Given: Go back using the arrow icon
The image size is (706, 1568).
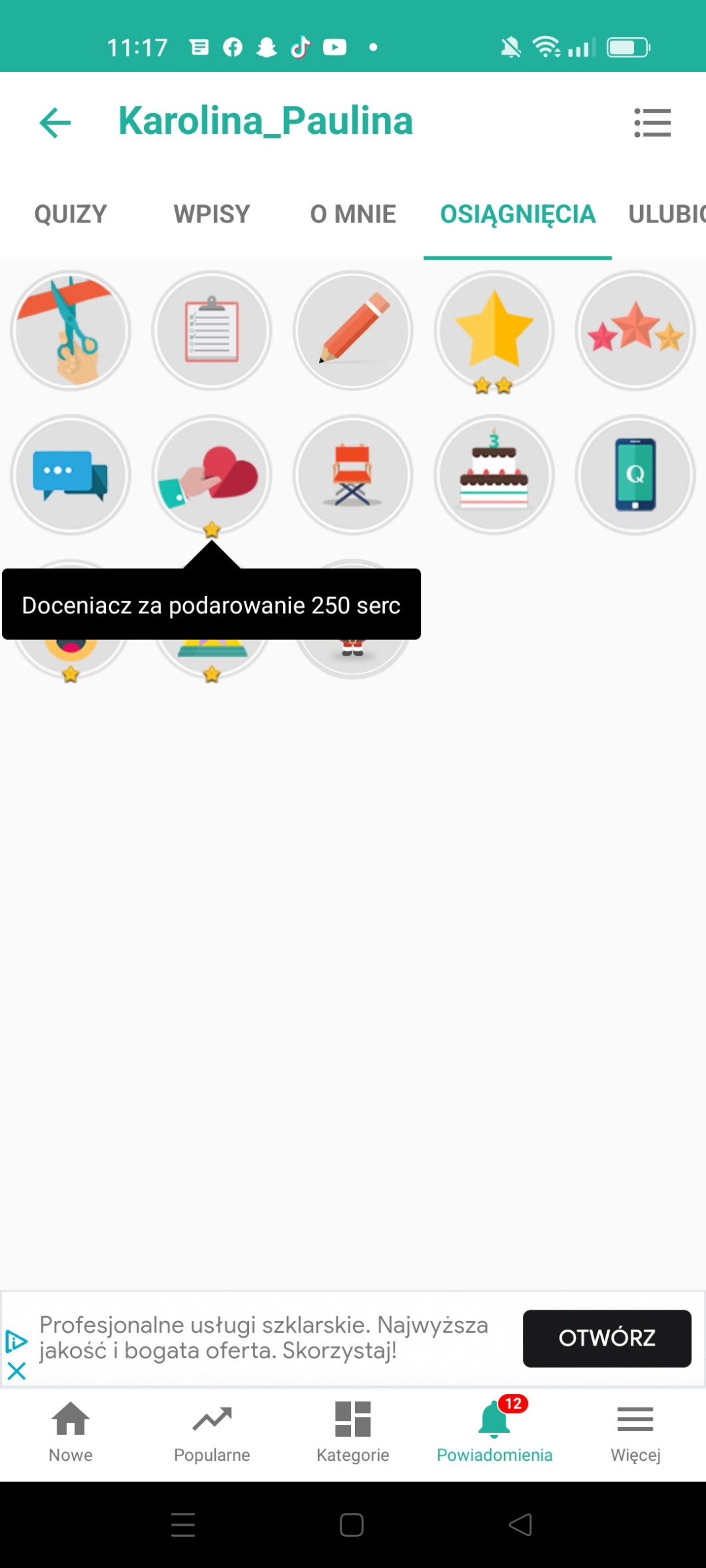Looking at the screenshot, I should pyautogui.click(x=55, y=123).
